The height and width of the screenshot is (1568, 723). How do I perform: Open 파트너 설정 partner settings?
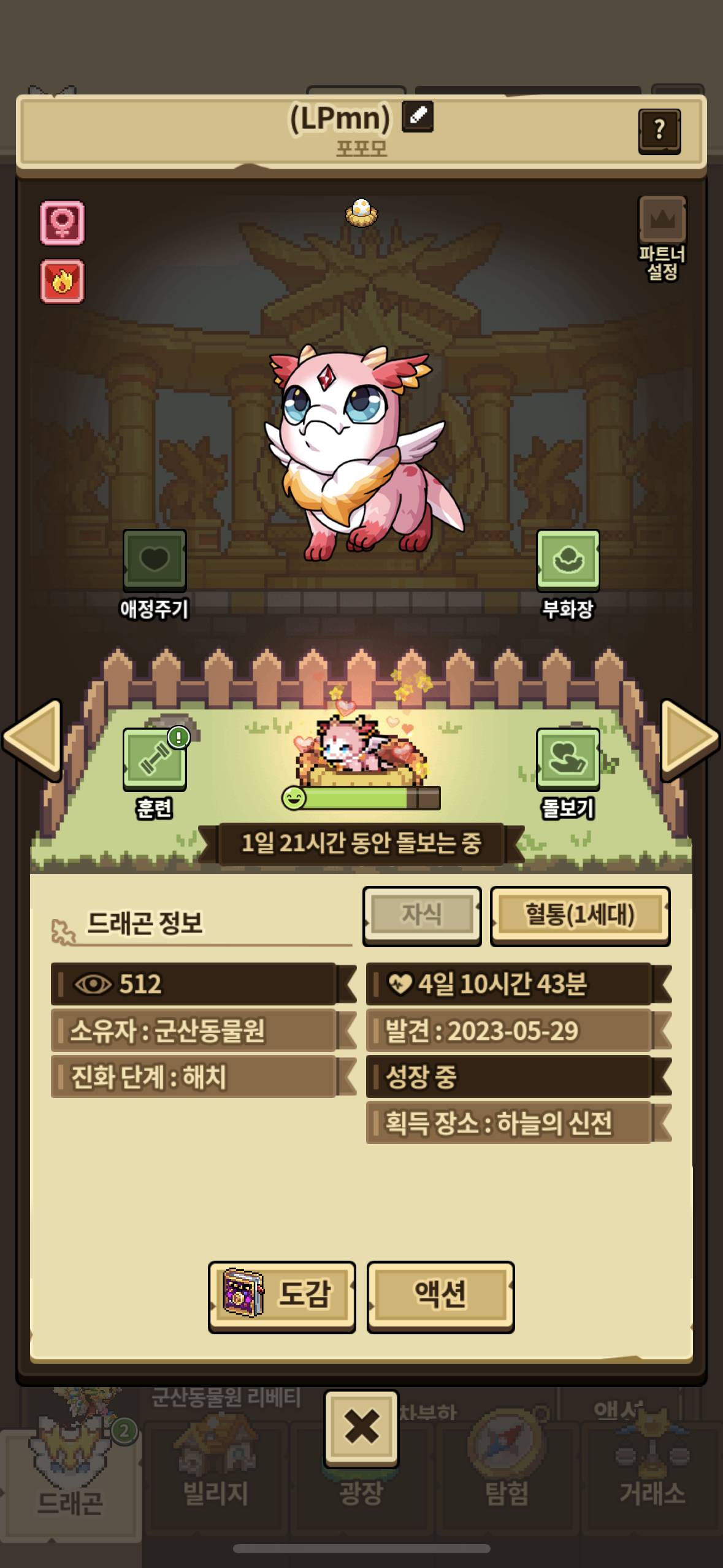[x=662, y=238]
